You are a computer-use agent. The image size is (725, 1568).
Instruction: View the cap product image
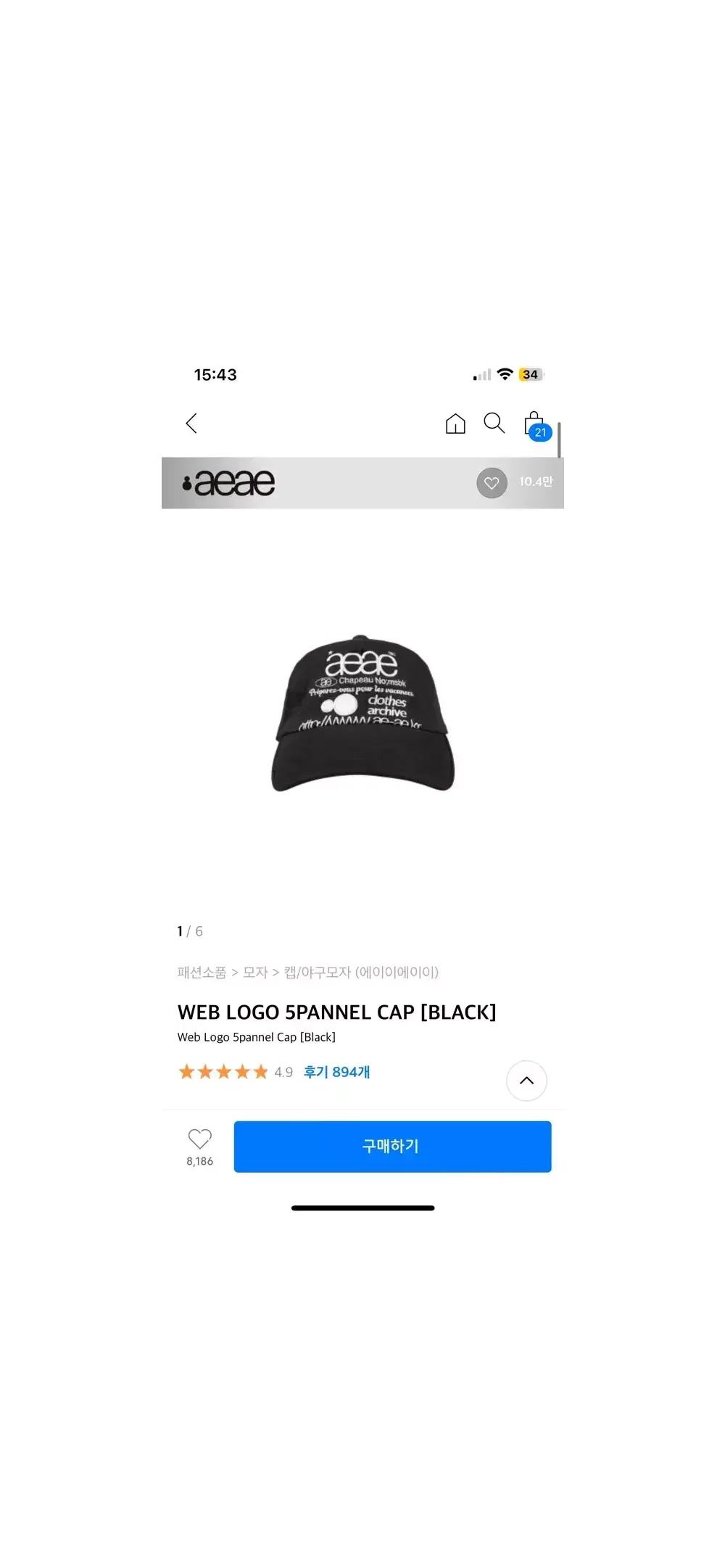pyautogui.click(x=362, y=714)
